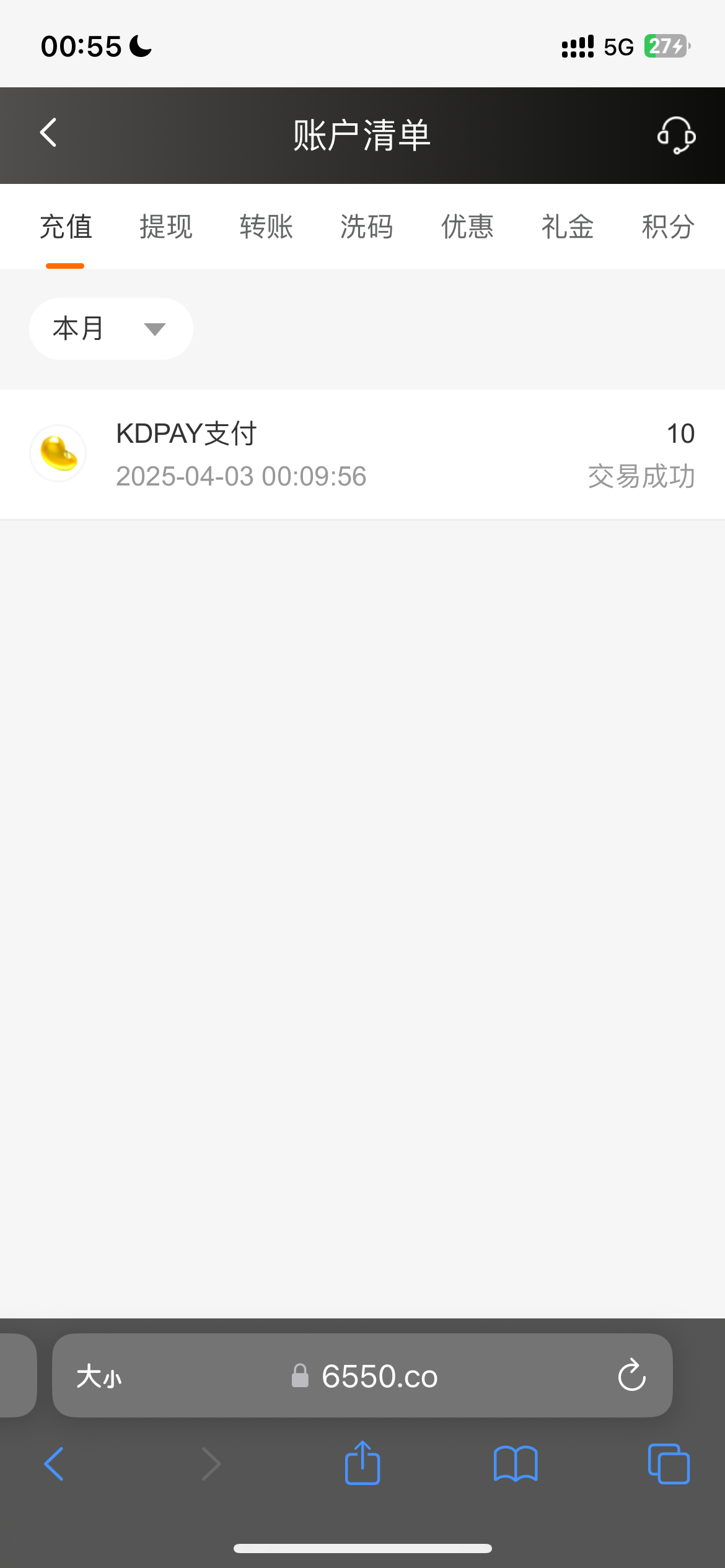Select the 洗码 tab

pos(366,227)
